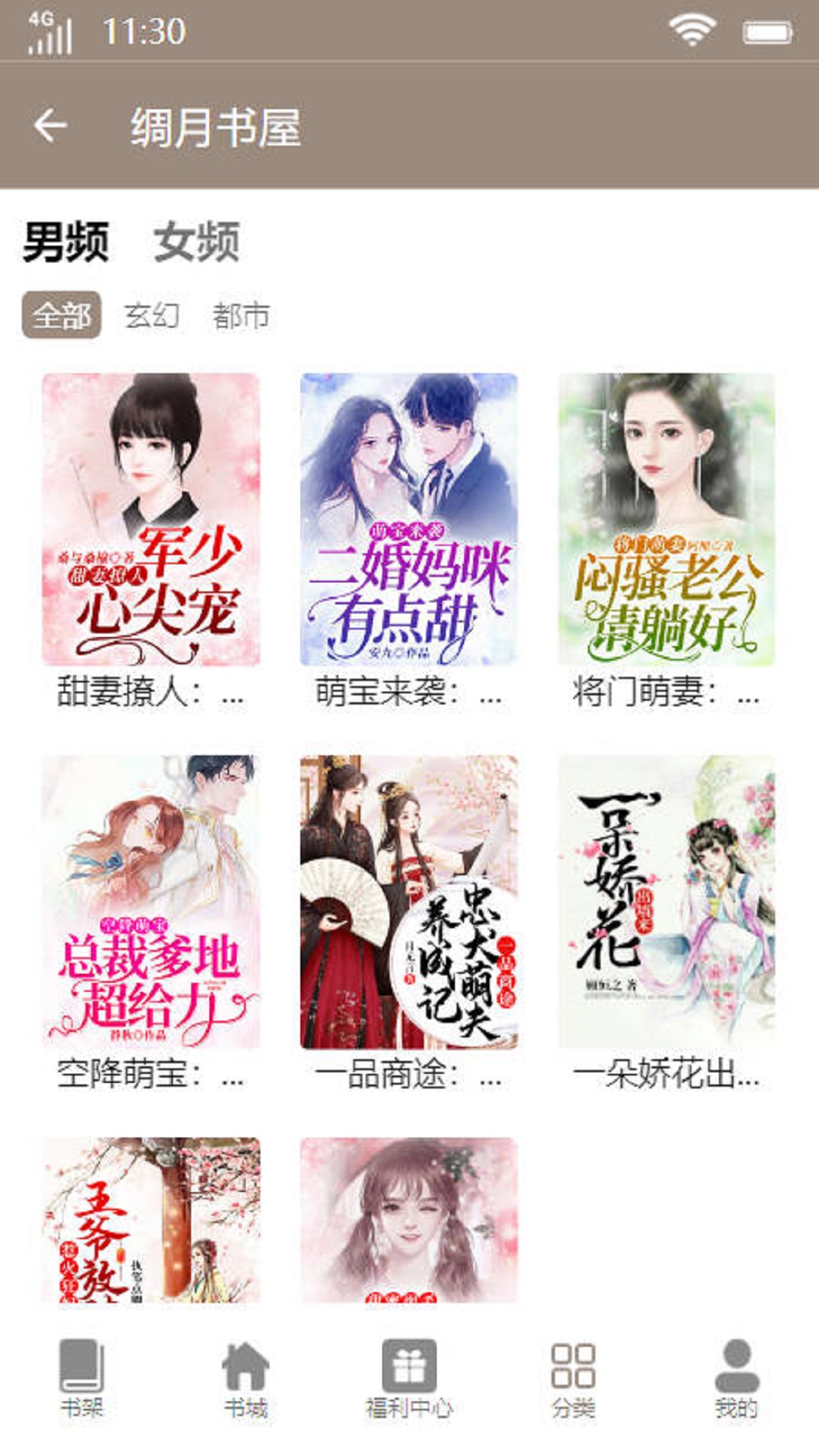819x1456 pixels.
Task: Open the book 空降萌宝
Action: pos(151,924)
